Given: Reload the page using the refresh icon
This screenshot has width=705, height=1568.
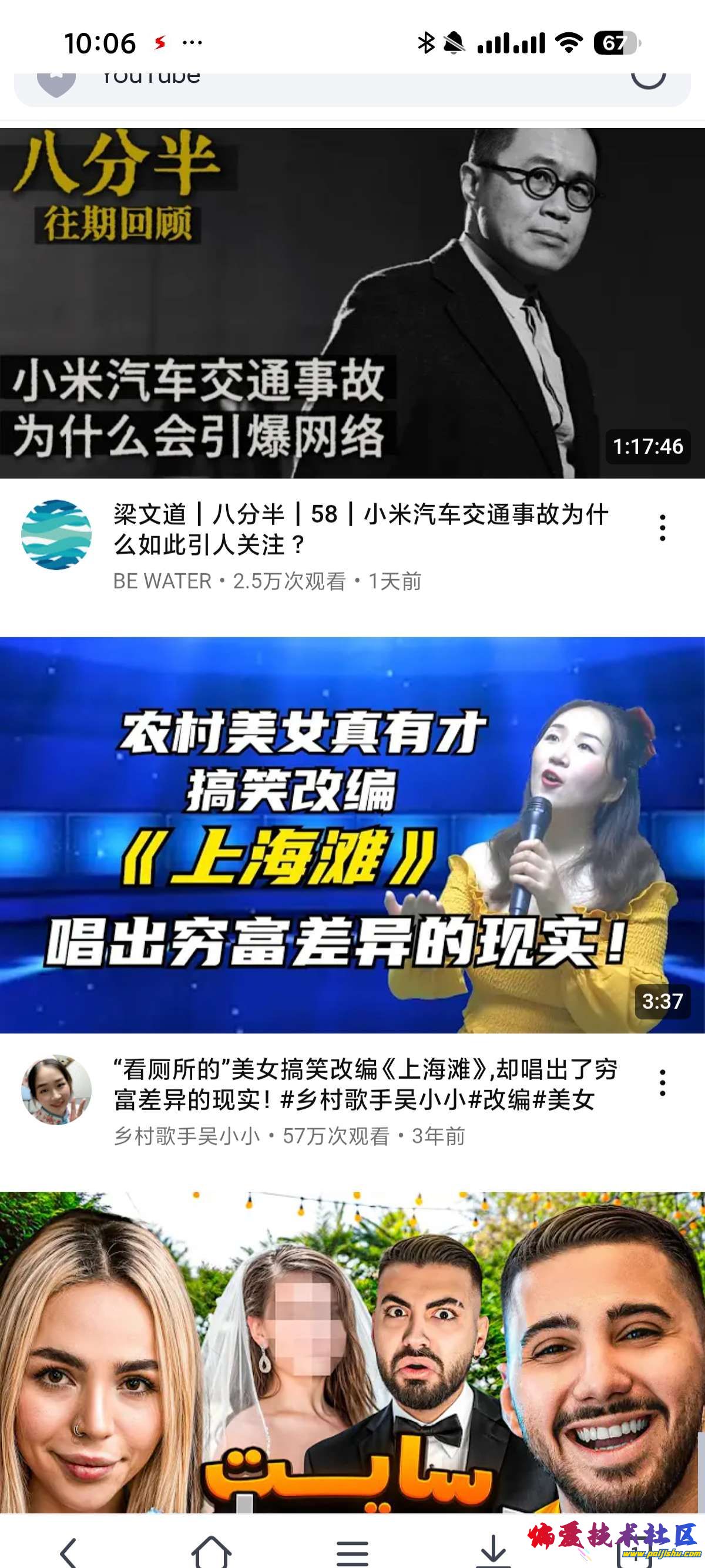Looking at the screenshot, I should pyautogui.click(x=648, y=78).
